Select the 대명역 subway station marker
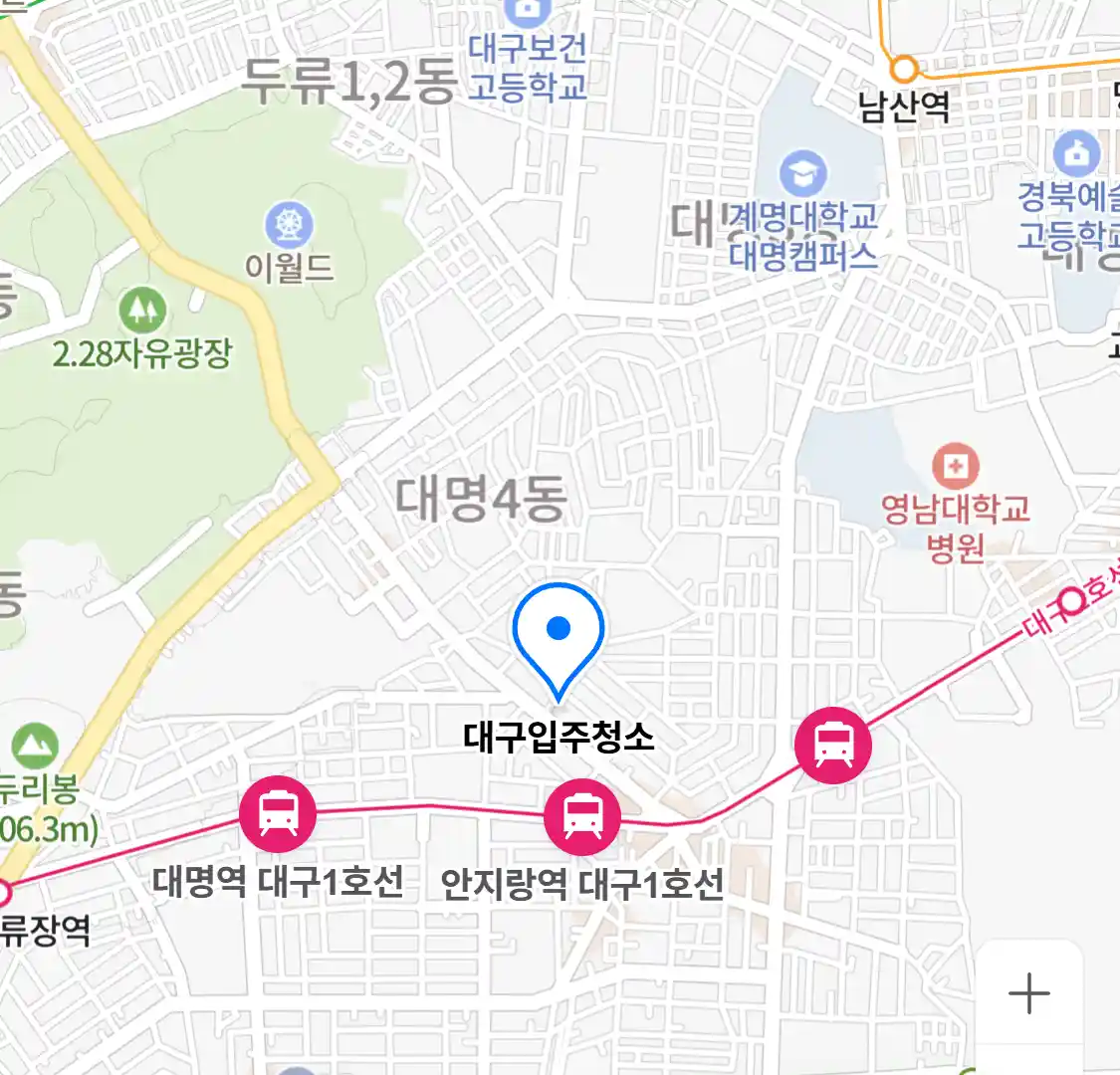Image resolution: width=1120 pixels, height=1075 pixels. (x=278, y=813)
